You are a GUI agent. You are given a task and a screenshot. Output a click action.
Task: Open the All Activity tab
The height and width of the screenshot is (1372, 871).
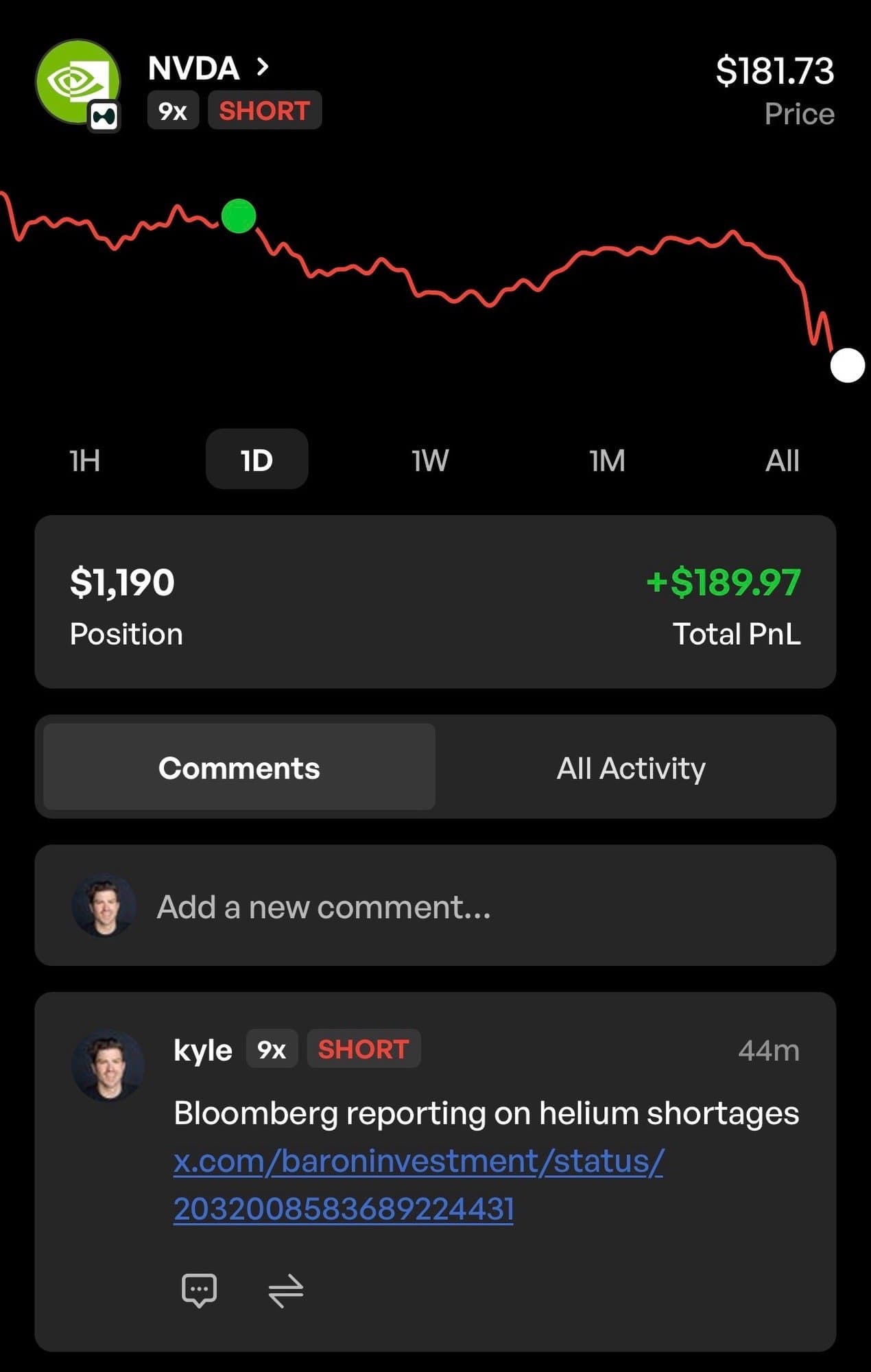(631, 768)
